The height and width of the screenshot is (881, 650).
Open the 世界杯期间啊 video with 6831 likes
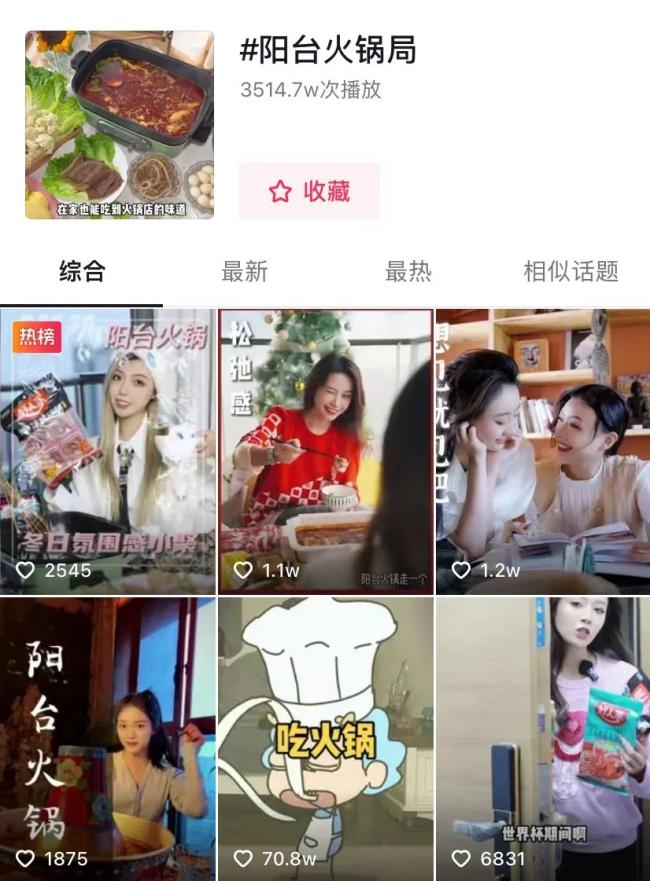pos(542,738)
